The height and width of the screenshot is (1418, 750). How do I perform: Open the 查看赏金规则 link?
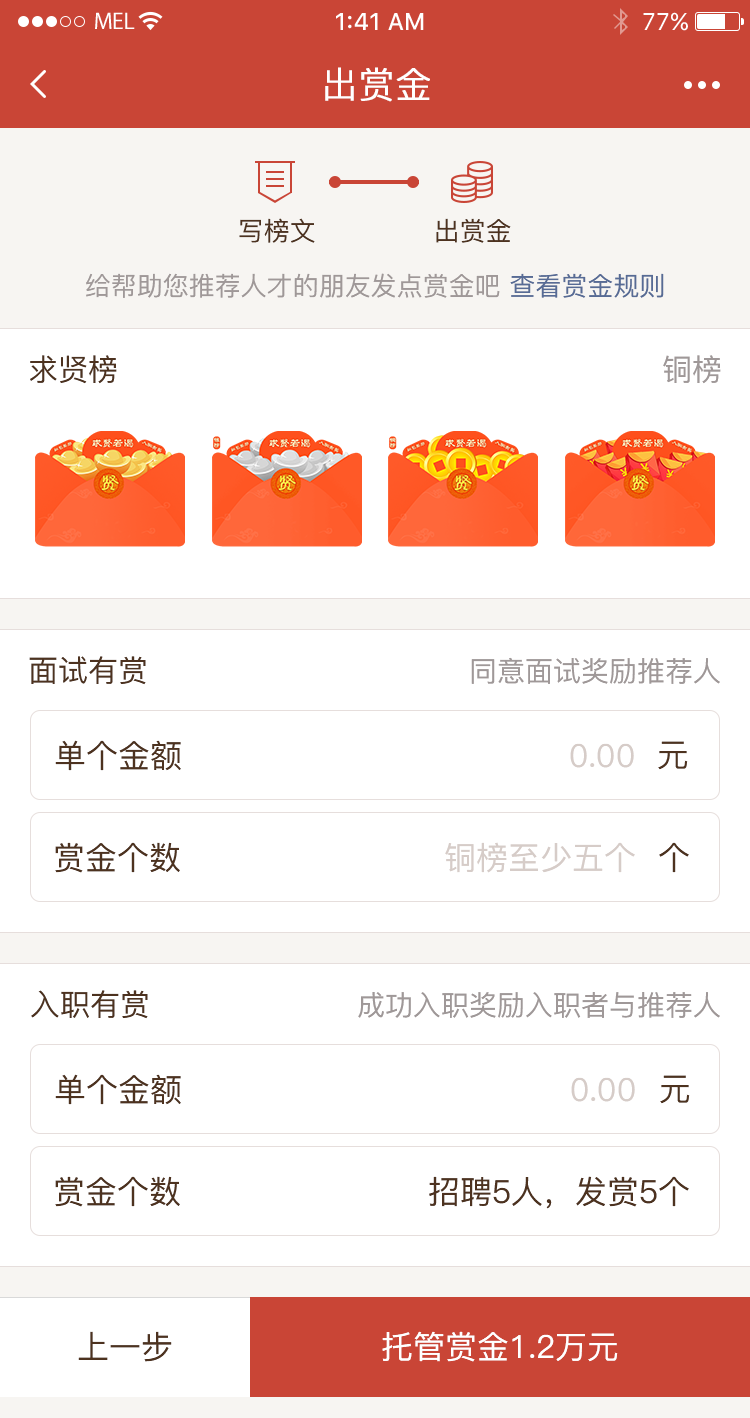click(x=587, y=287)
